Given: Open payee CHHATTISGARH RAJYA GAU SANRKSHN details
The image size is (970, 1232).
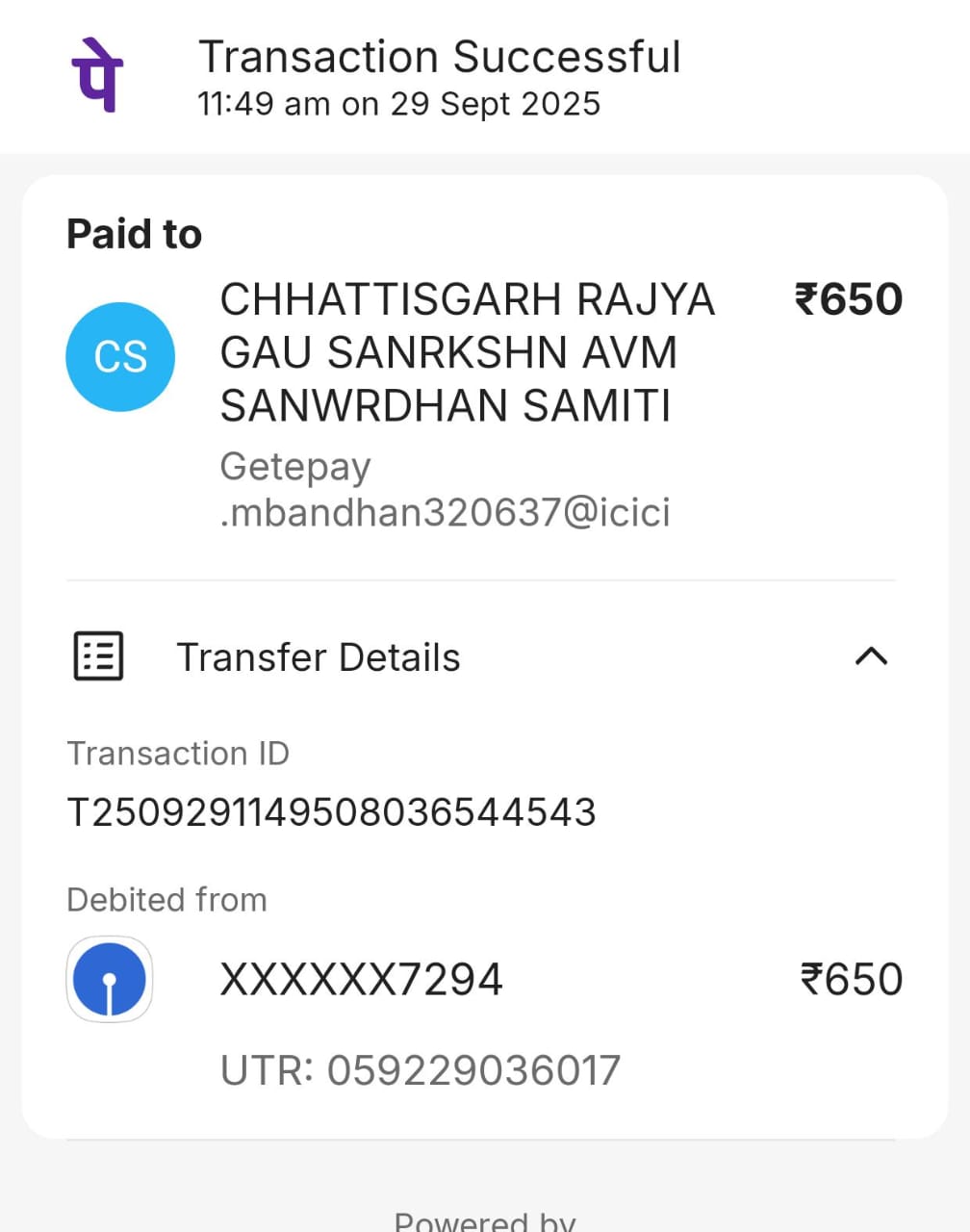Looking at the screenshot, I should click(x=467, y=352).
